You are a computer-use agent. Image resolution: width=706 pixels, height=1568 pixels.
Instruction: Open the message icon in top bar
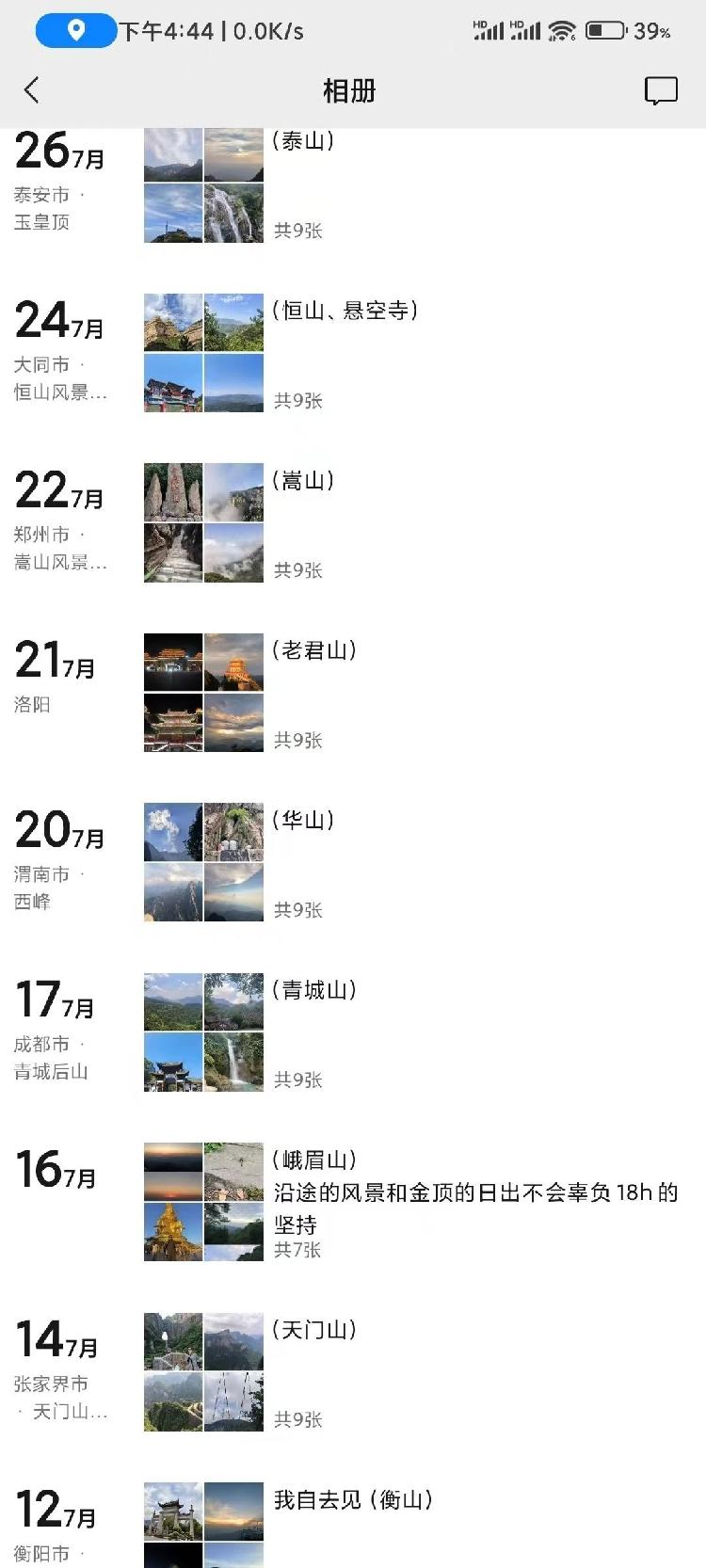[661, 90]
